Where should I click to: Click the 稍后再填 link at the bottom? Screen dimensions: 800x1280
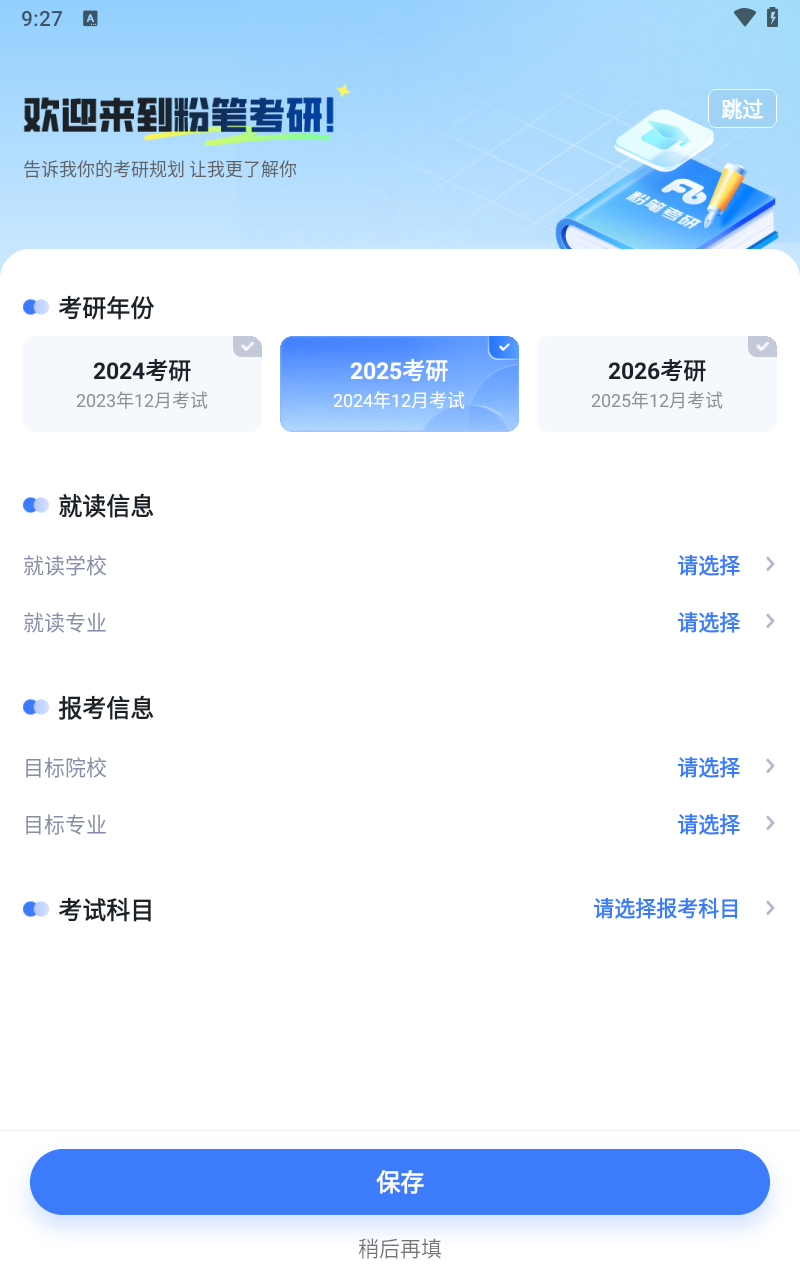point(400,1249)
